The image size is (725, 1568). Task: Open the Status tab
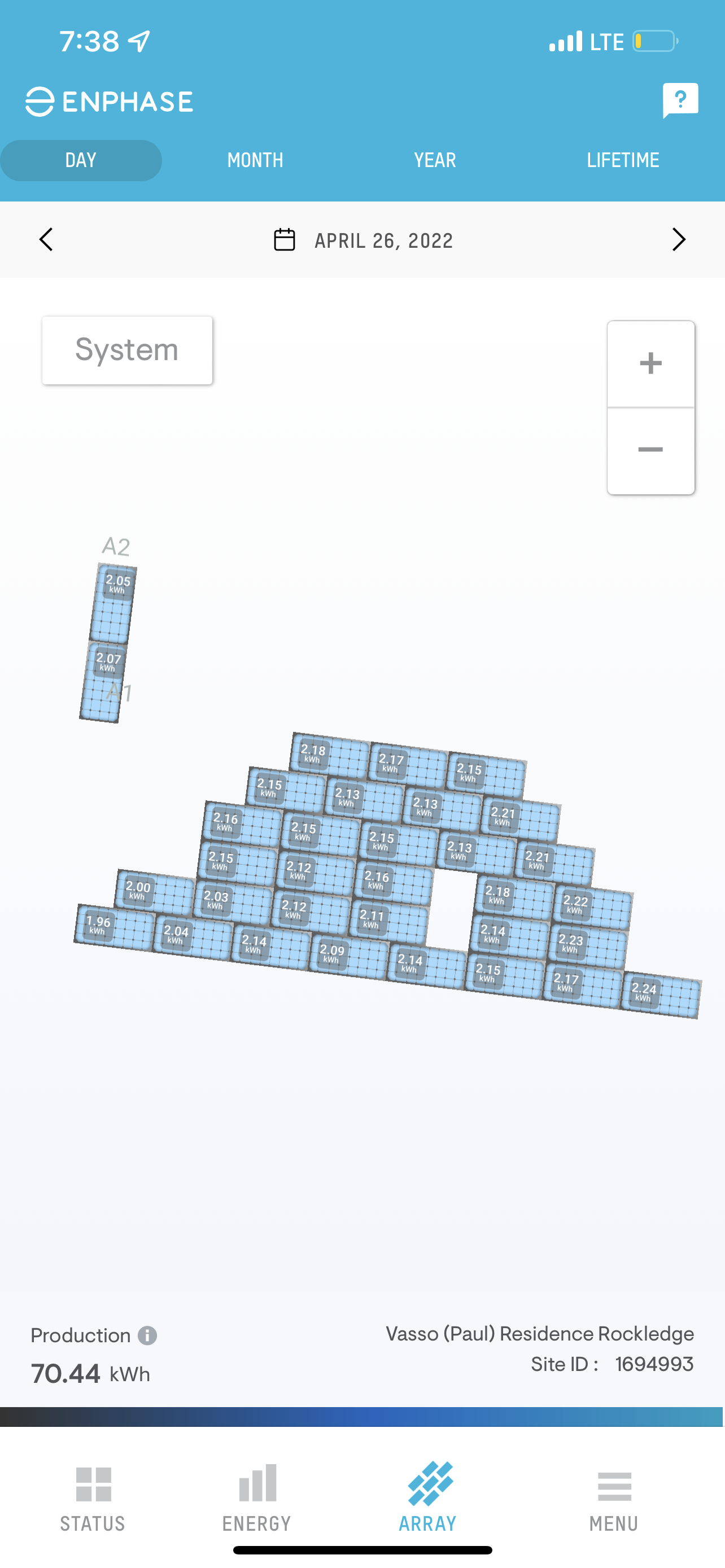pos(93,1497)
